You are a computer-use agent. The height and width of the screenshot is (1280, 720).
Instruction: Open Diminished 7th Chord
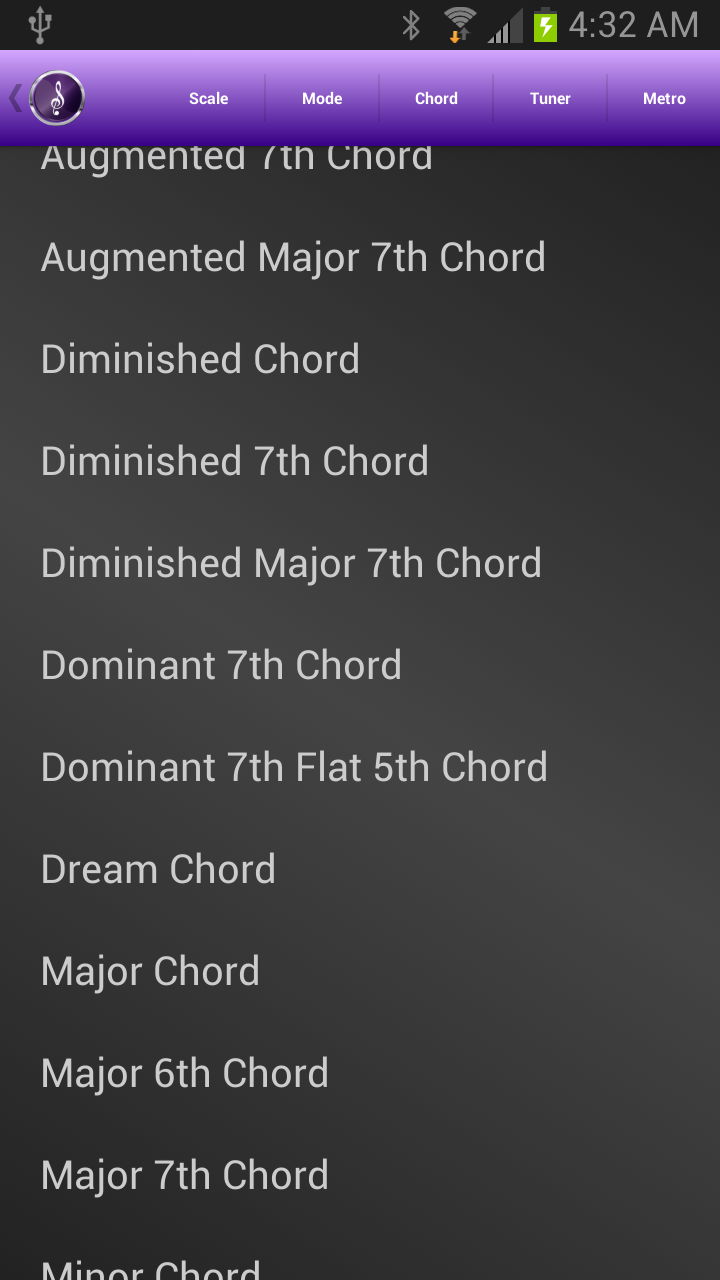tap(235, 462)
